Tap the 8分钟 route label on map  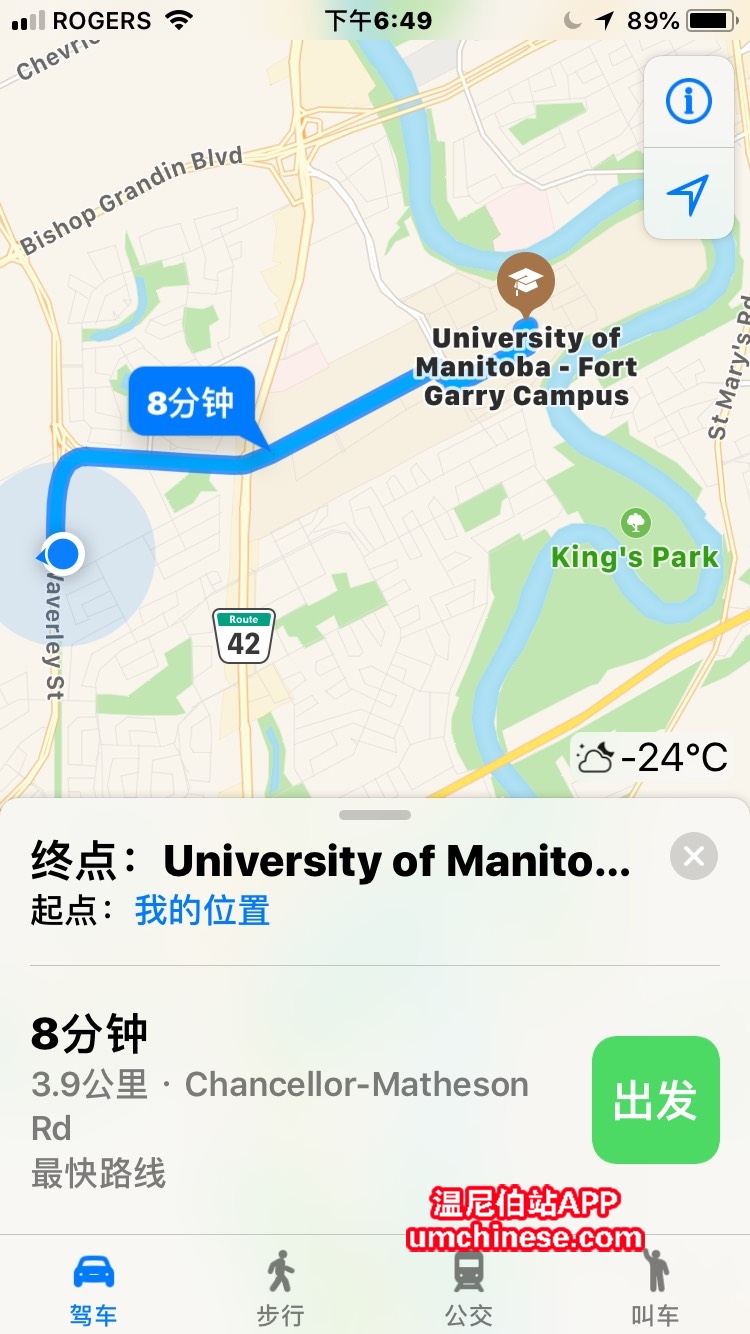click(190, 403)
